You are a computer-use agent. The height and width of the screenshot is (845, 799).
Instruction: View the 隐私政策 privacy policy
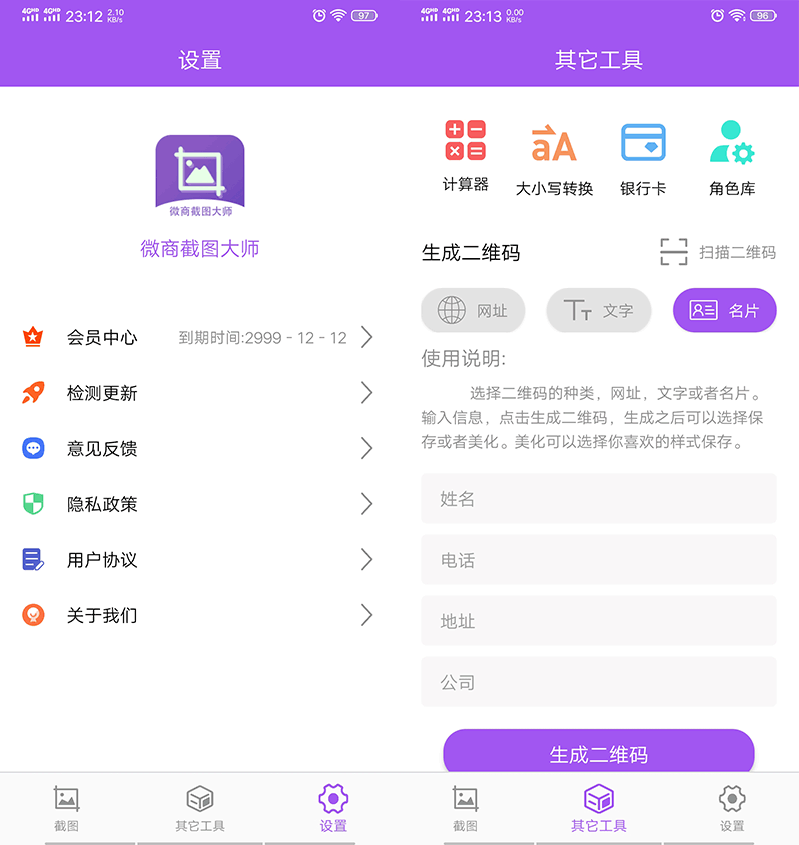198,504
